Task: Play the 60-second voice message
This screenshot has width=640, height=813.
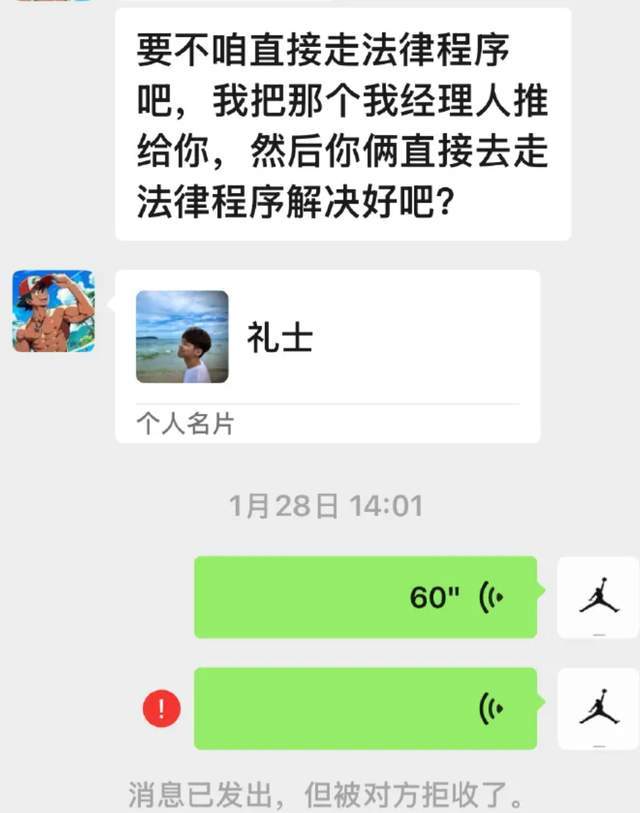Action: click(366, 597)
